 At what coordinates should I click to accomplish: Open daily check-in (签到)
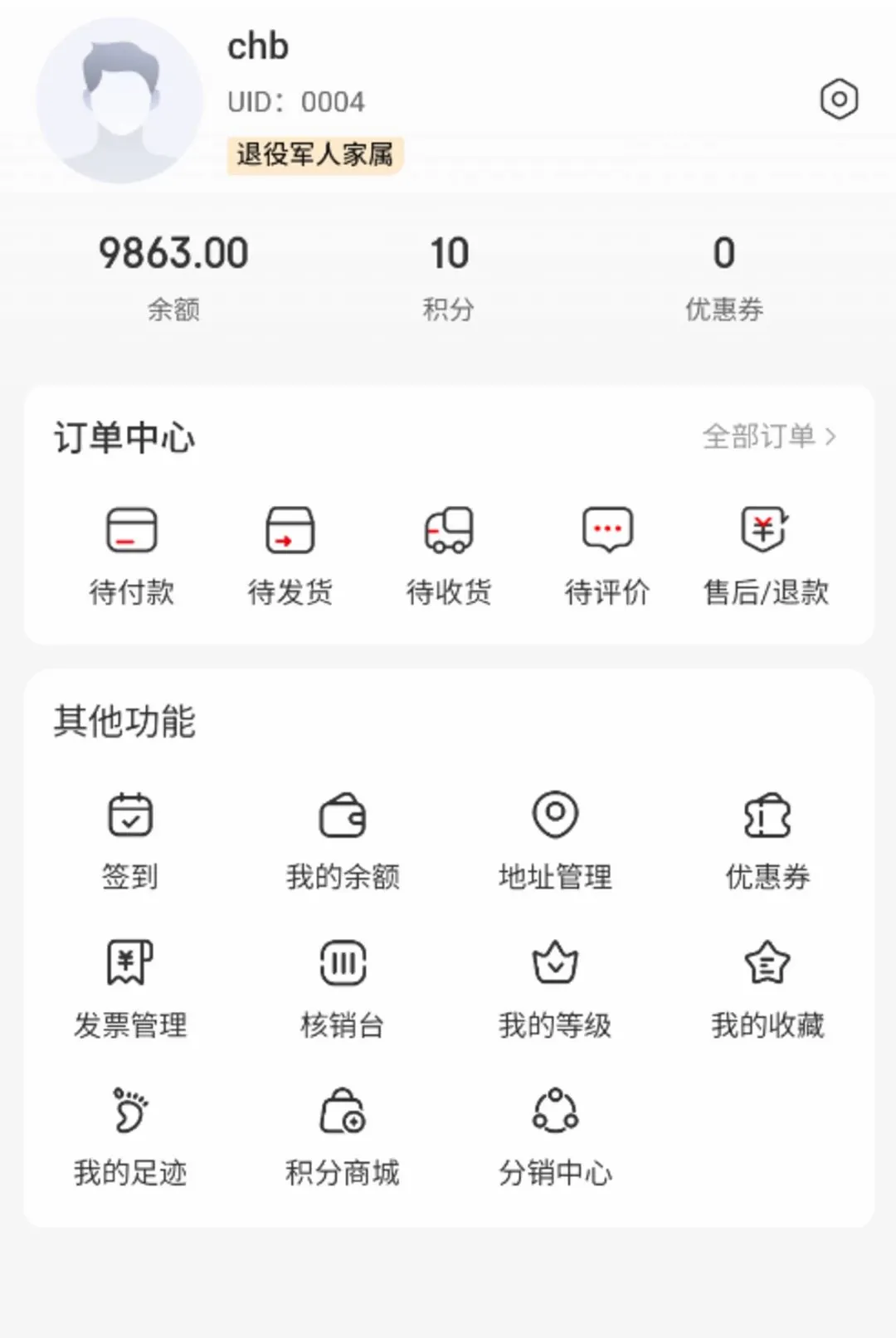tap(130, 841)
